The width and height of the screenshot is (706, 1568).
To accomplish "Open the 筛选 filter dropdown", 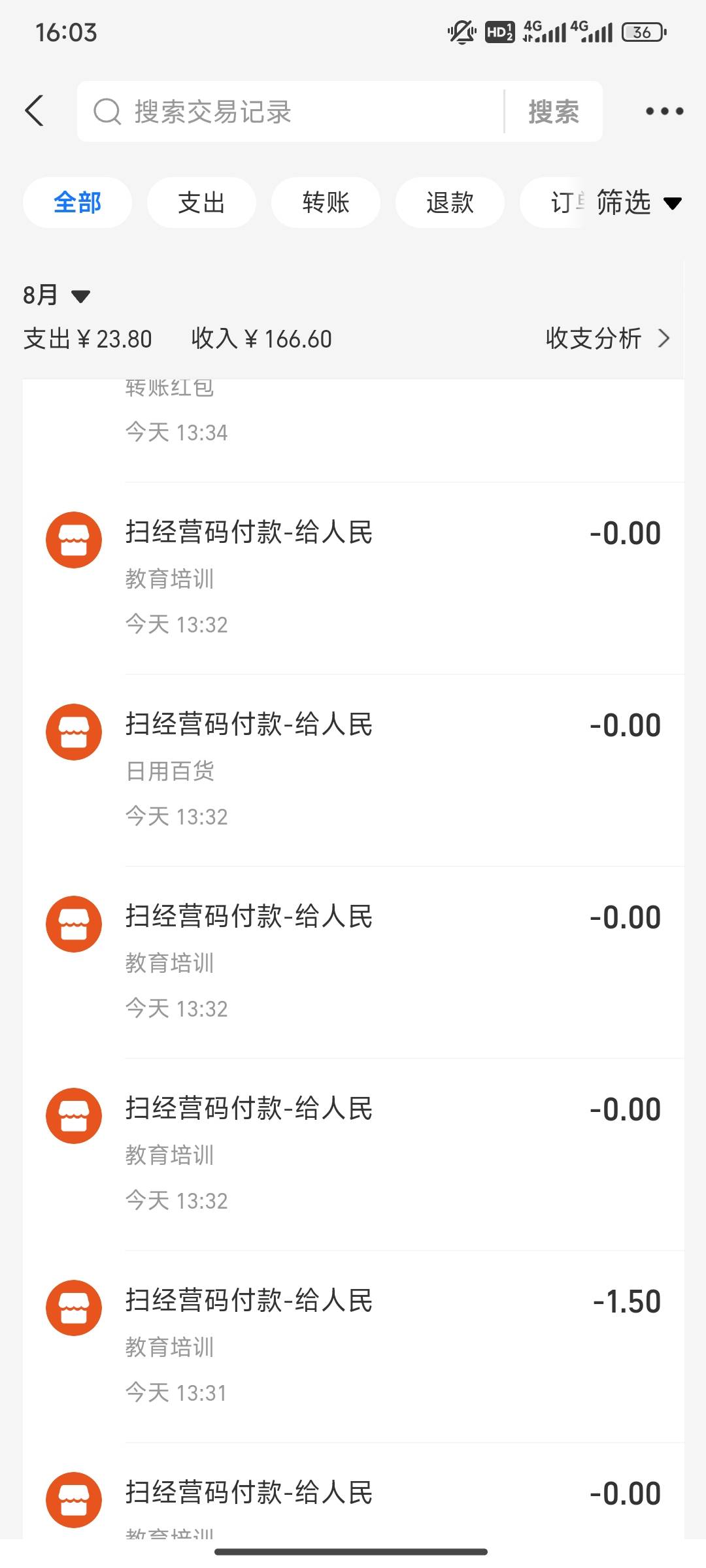I will [x=639, y=203].
